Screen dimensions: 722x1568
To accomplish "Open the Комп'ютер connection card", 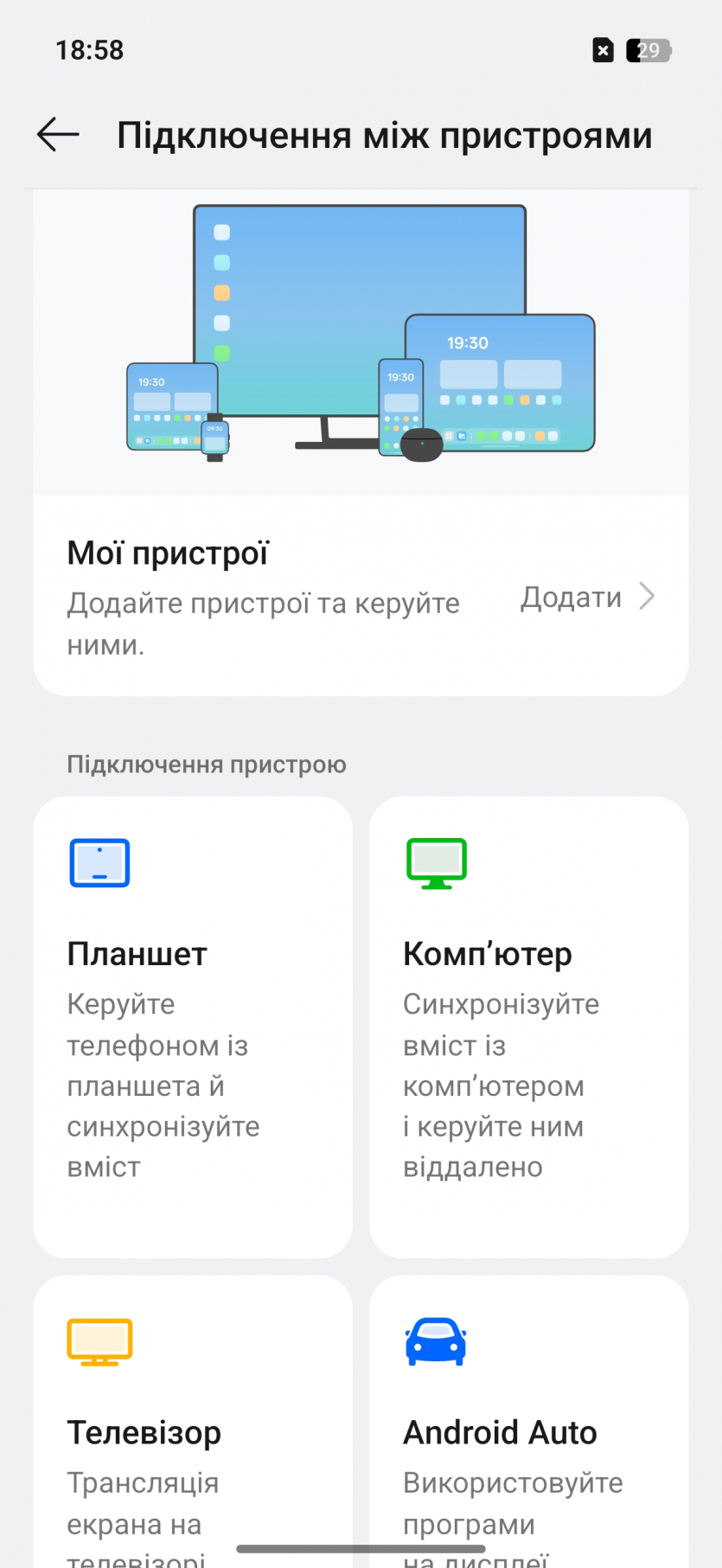I will [528, 1026].
